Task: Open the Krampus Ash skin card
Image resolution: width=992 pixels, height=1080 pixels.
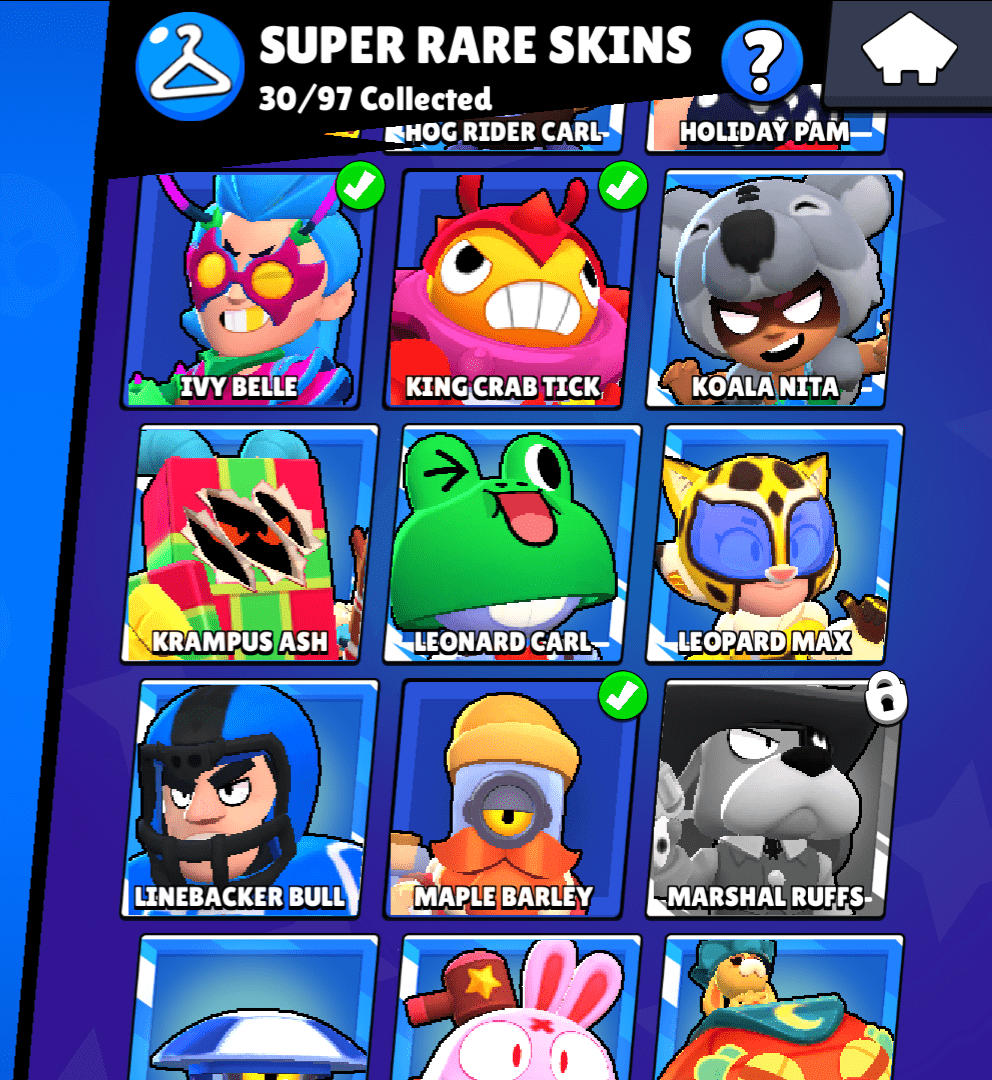Action: click(x=248, y=545)
